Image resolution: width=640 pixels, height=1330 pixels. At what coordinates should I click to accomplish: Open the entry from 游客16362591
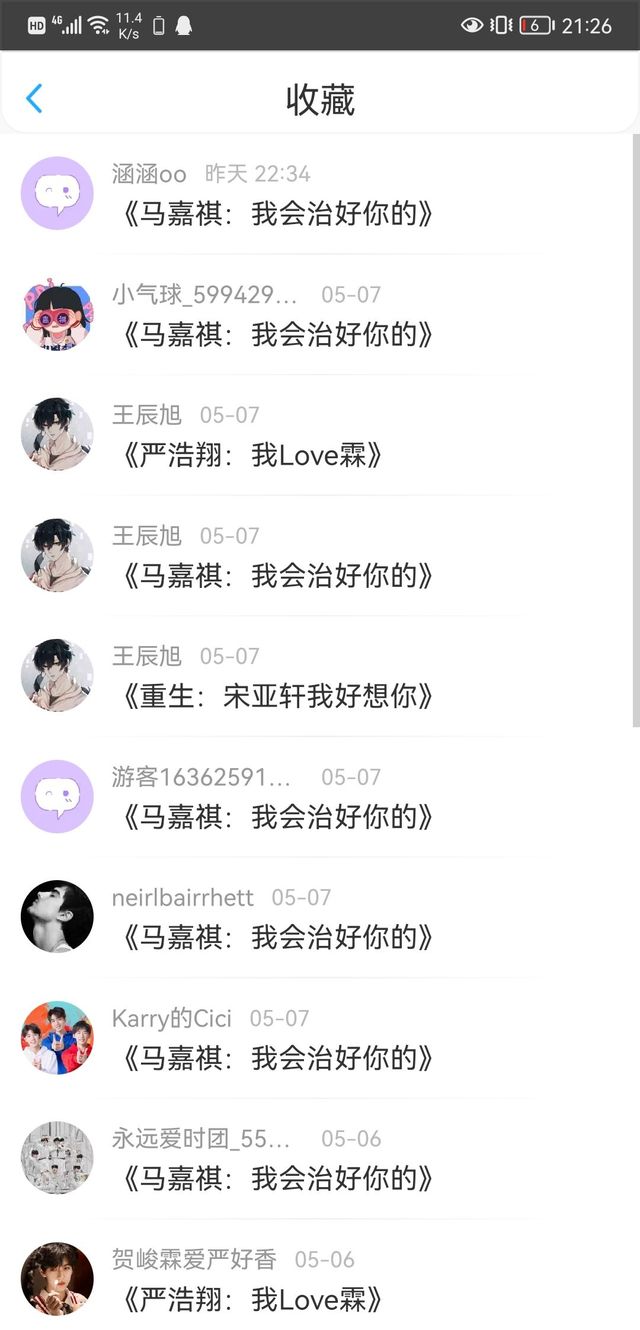tap(278, 817)
